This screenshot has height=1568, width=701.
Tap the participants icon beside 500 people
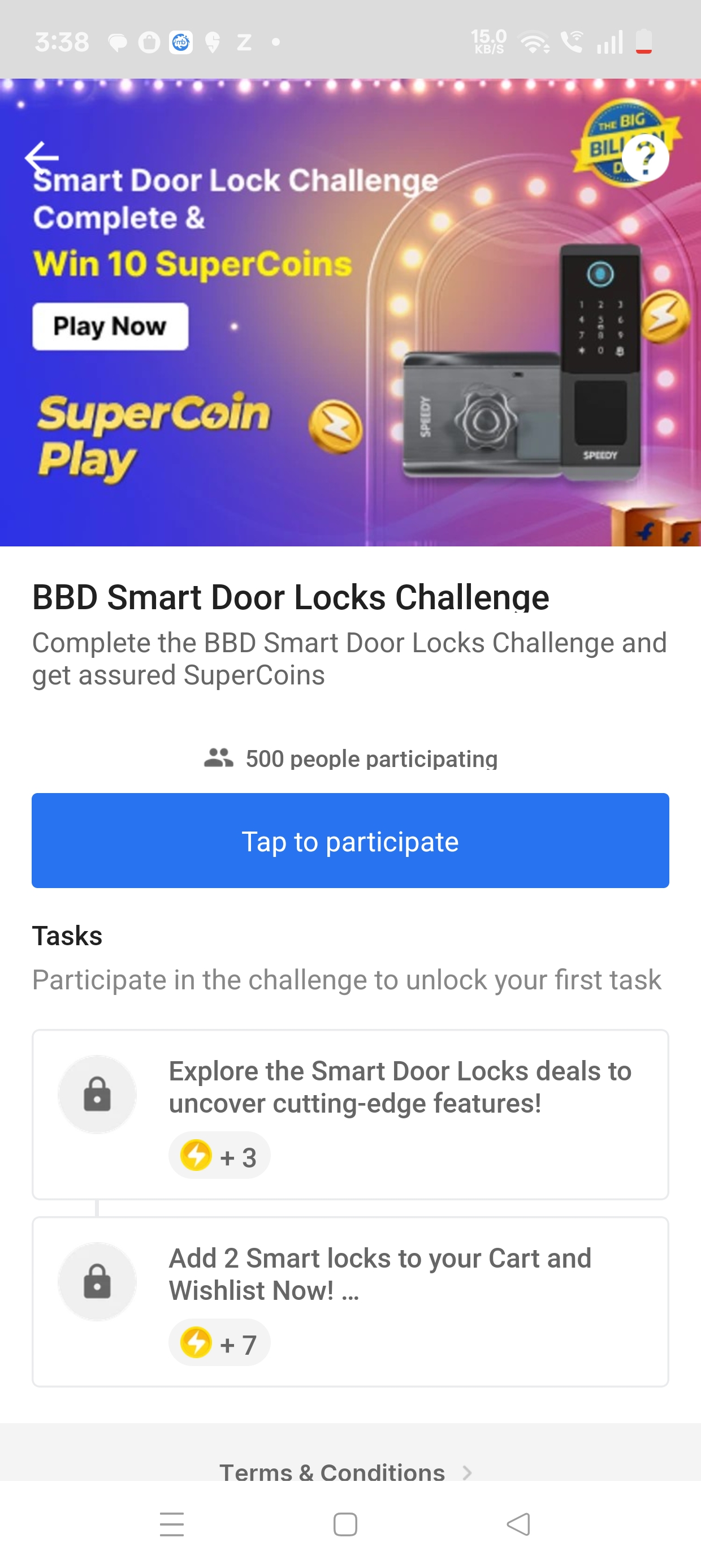pos(219,758)
